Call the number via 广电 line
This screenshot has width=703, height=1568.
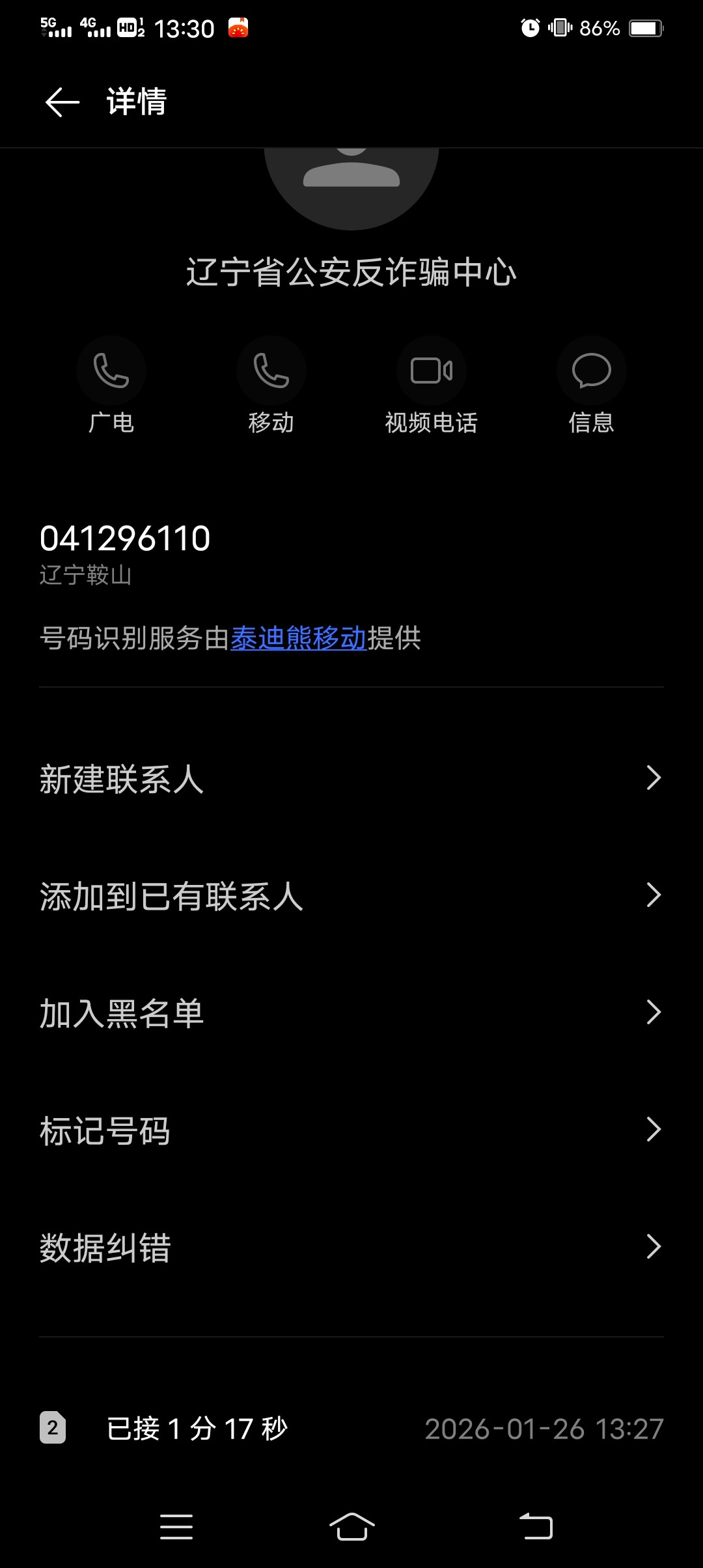pyautogui.click(x=111, y=384)
